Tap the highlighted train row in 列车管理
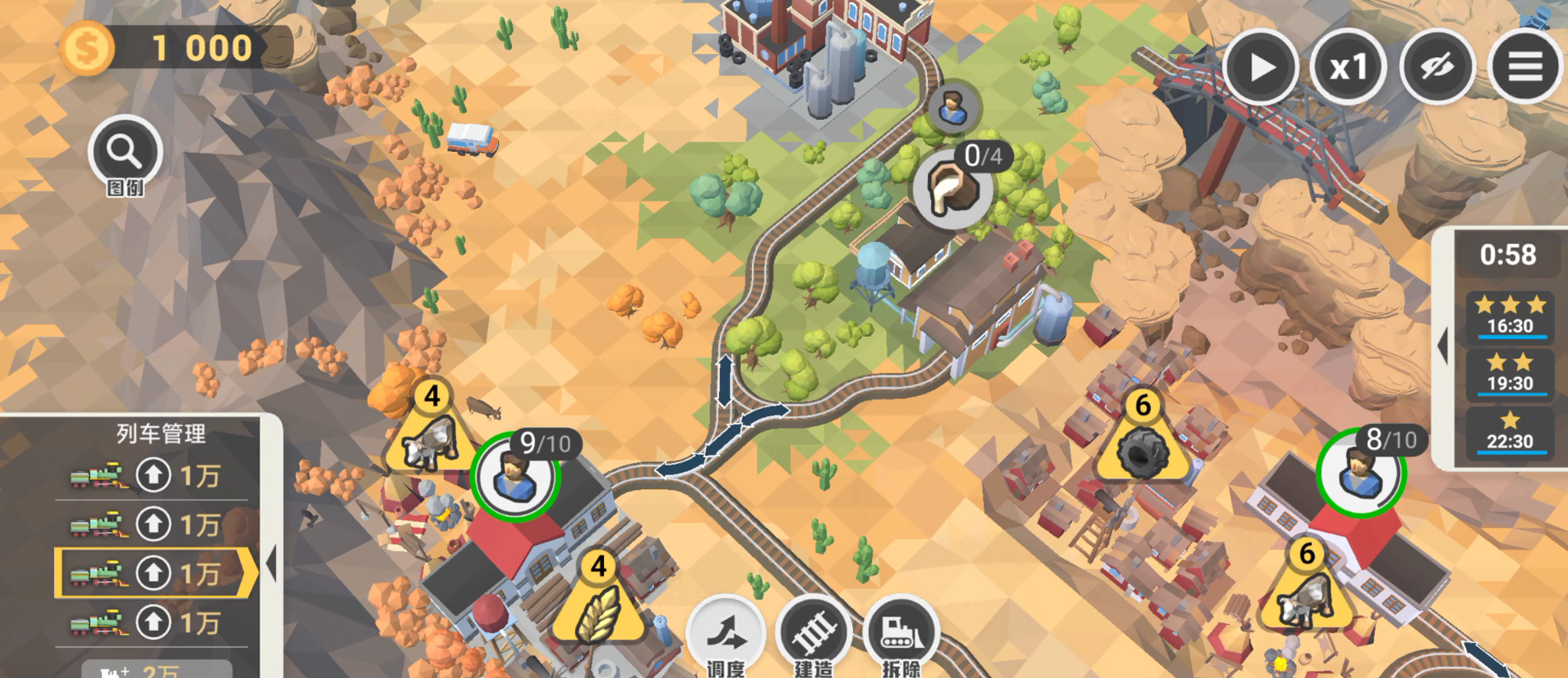This screenshot has height=678, width=1568. tap(155, 573)
